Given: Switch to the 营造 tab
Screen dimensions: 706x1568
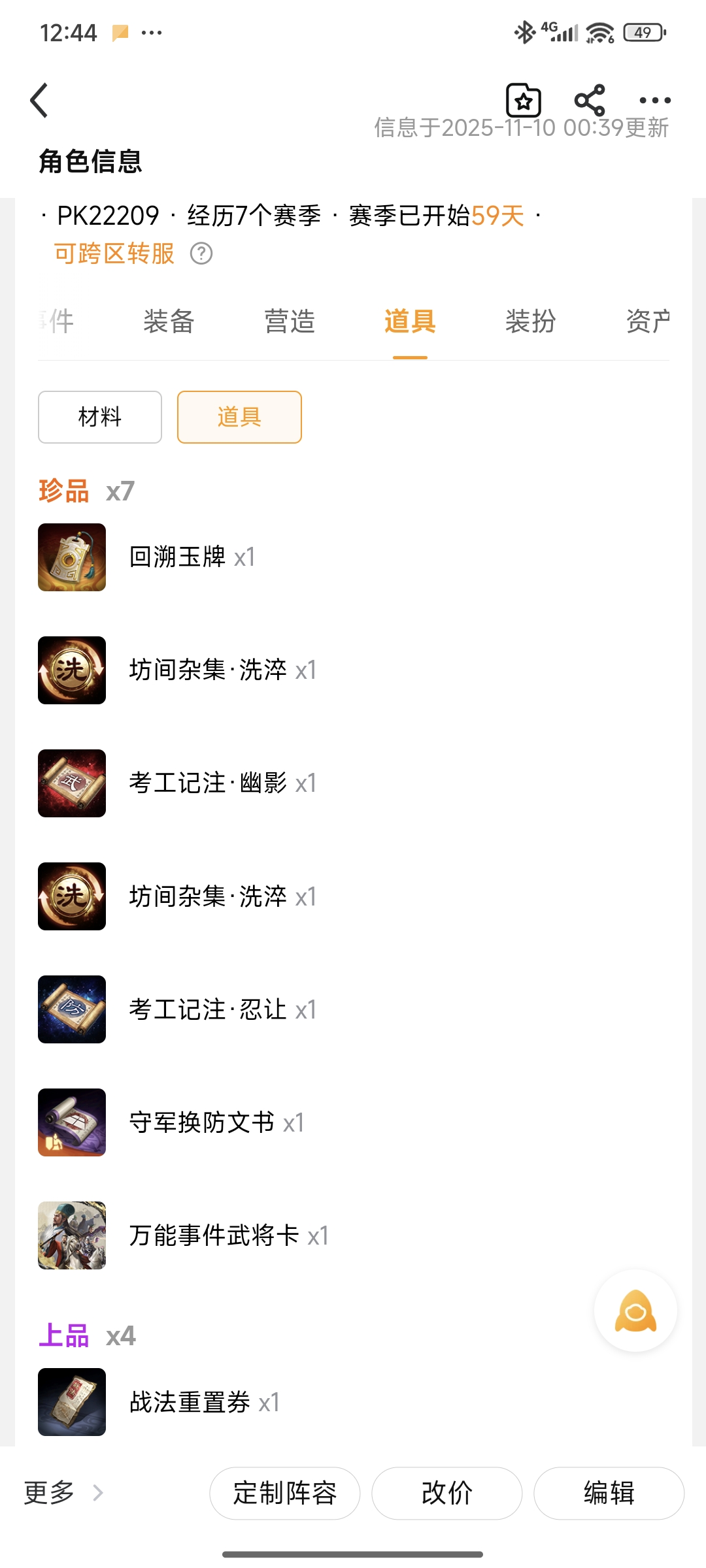Looking at the screenshot, I should tap(290, 321).
